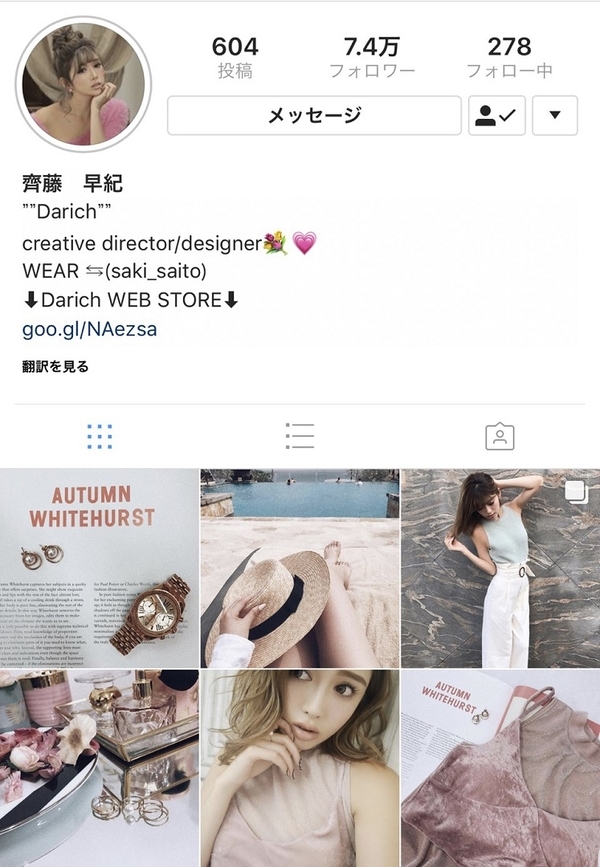This screenshot has height=867, width=600.
Task: Open the perfume and rings post
Action: [99, 768]
